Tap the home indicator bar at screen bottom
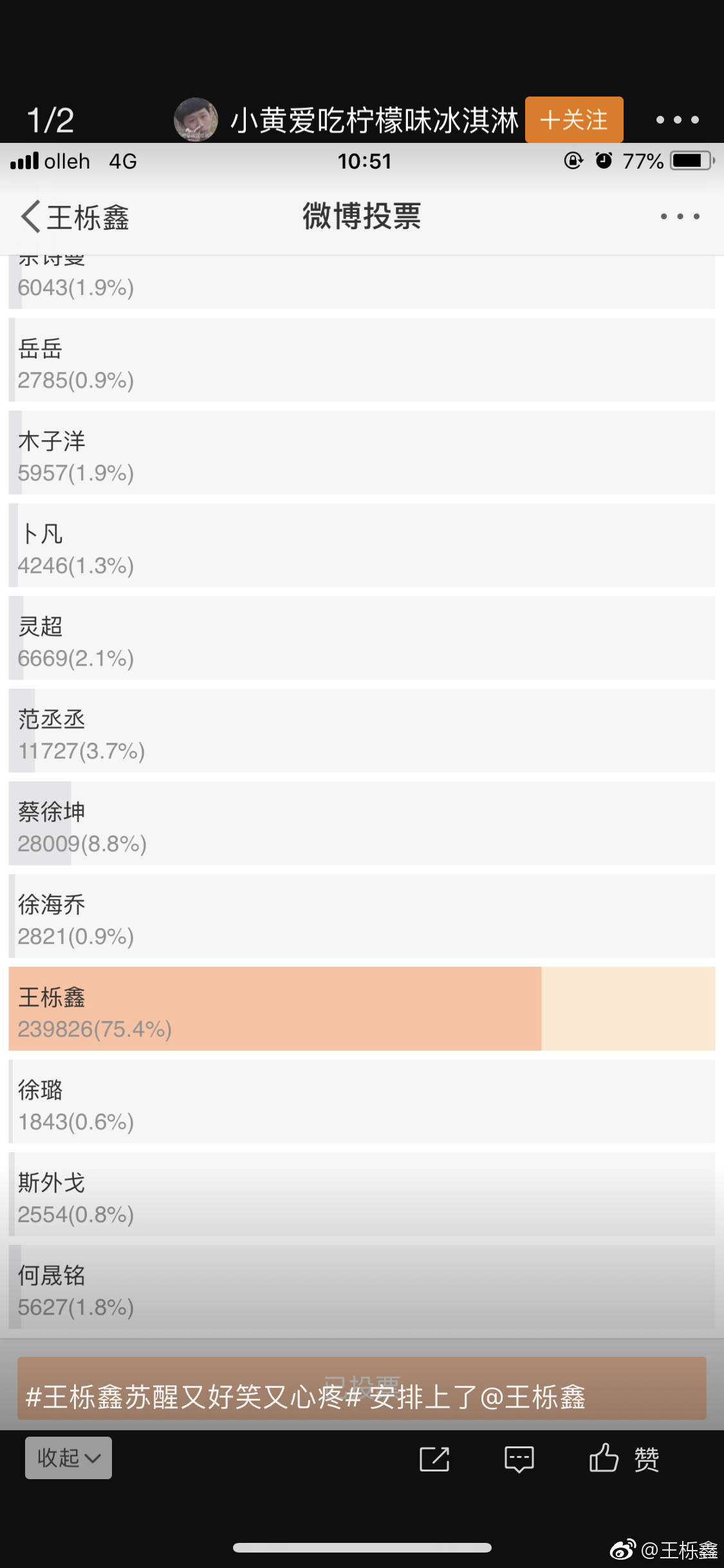724x1568 pixels. [362, 1548]
